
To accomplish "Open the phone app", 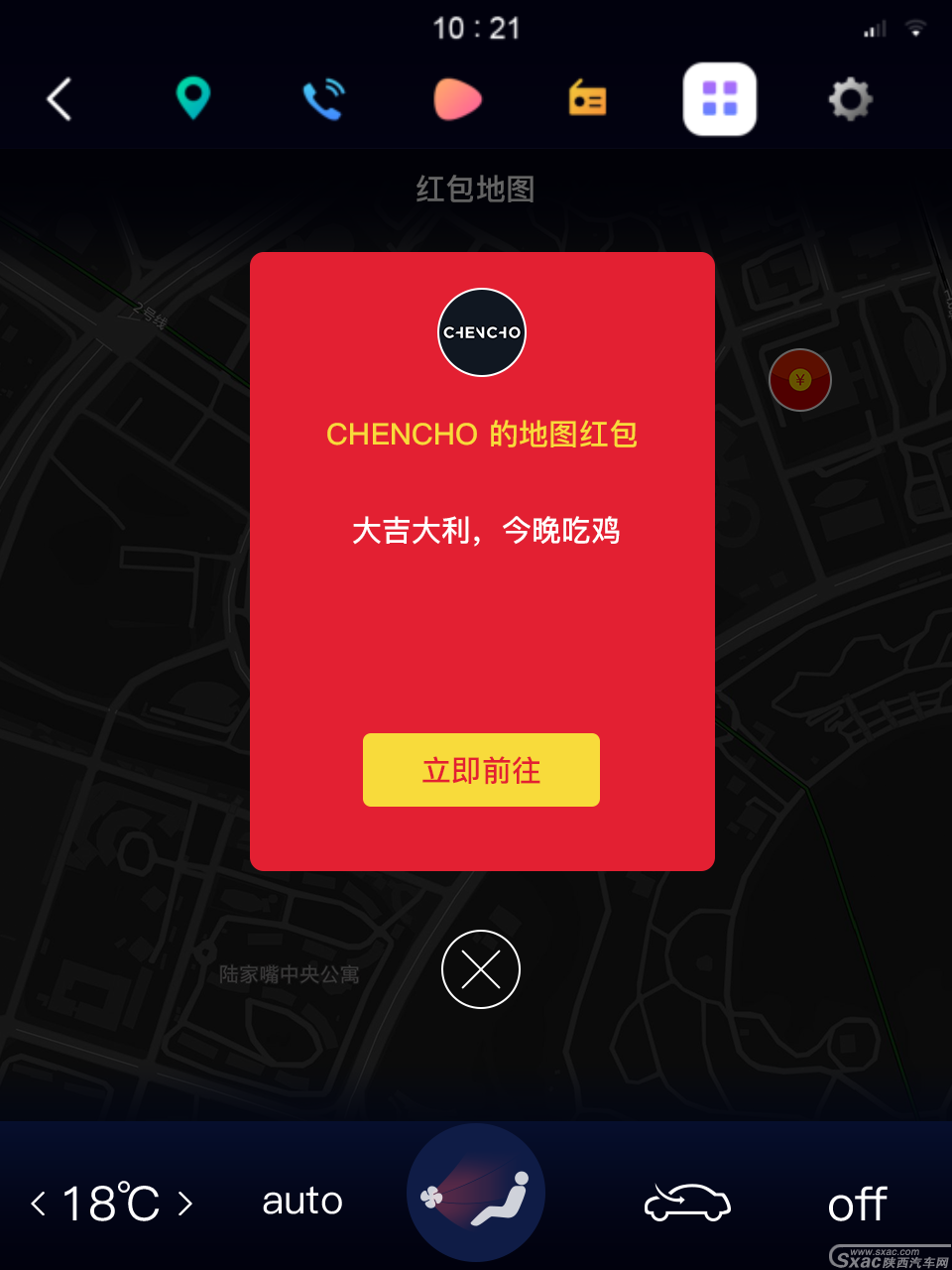I will point(323,99).
